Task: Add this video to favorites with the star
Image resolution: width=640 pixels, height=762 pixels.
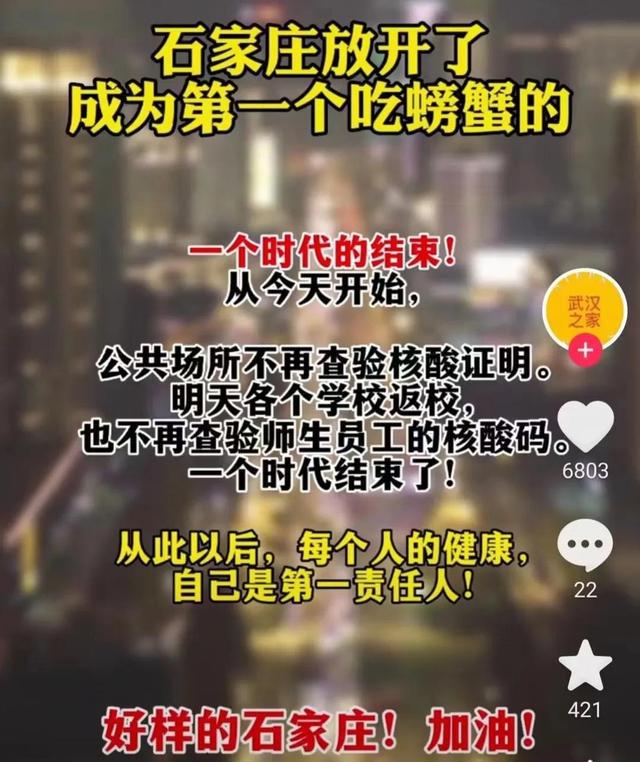Action: pyautogui.click(x=585, y=668)
